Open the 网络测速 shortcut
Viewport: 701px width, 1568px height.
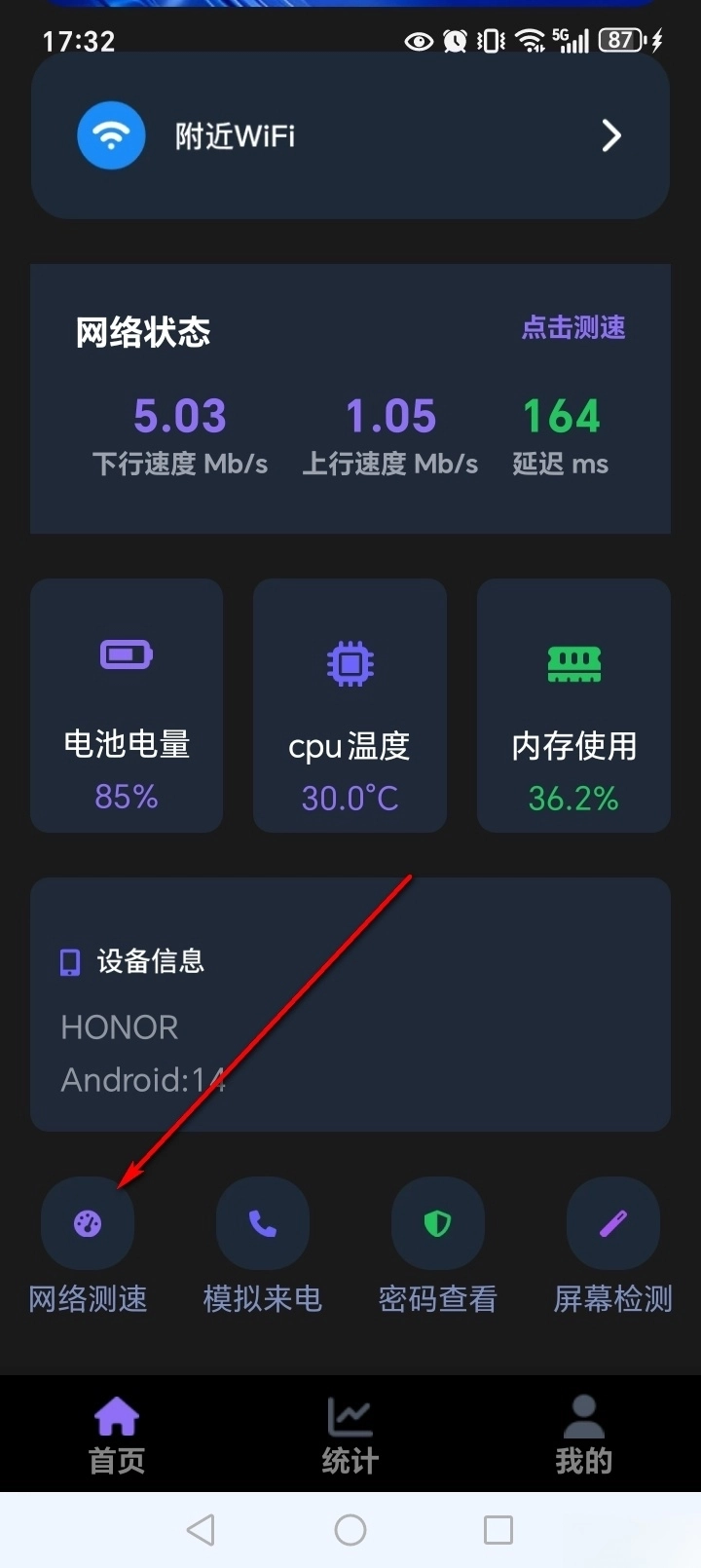point(88,1224)
